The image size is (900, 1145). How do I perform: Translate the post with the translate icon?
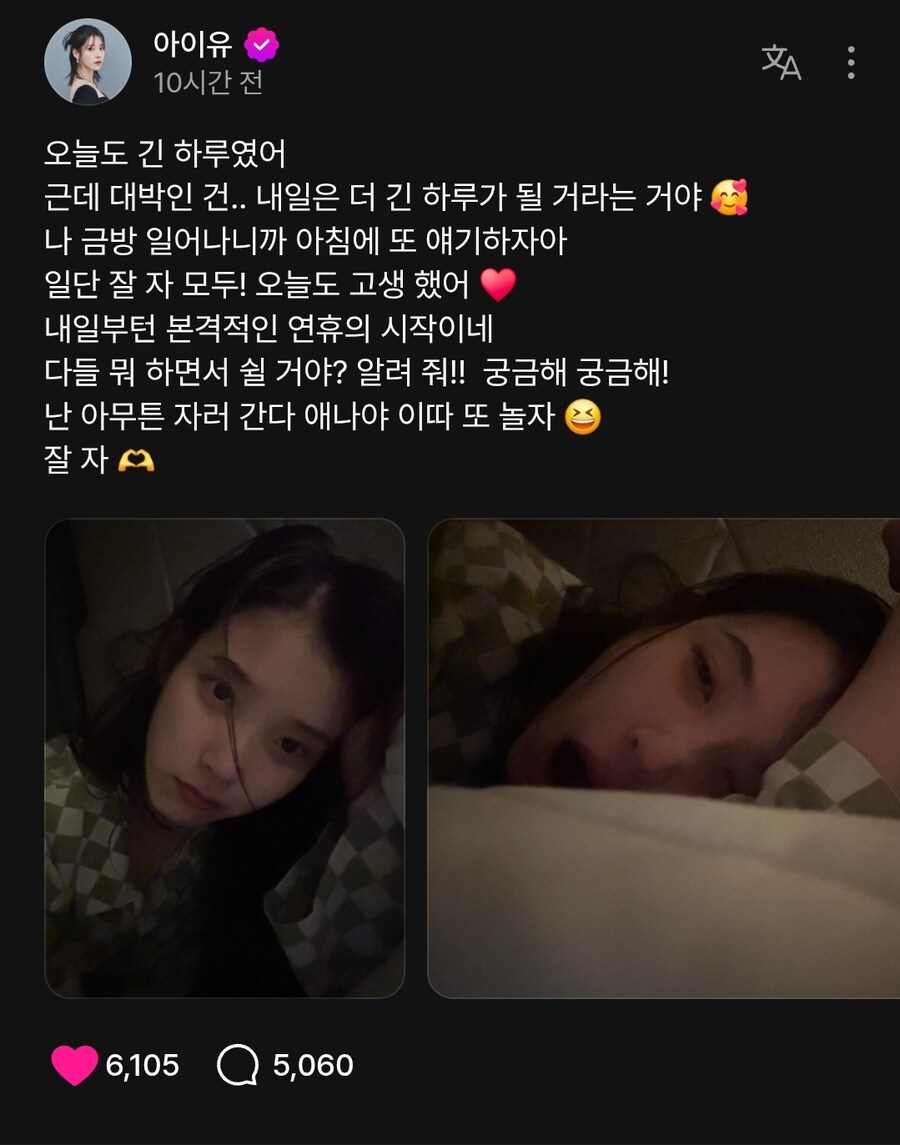[x=781, y=62]
